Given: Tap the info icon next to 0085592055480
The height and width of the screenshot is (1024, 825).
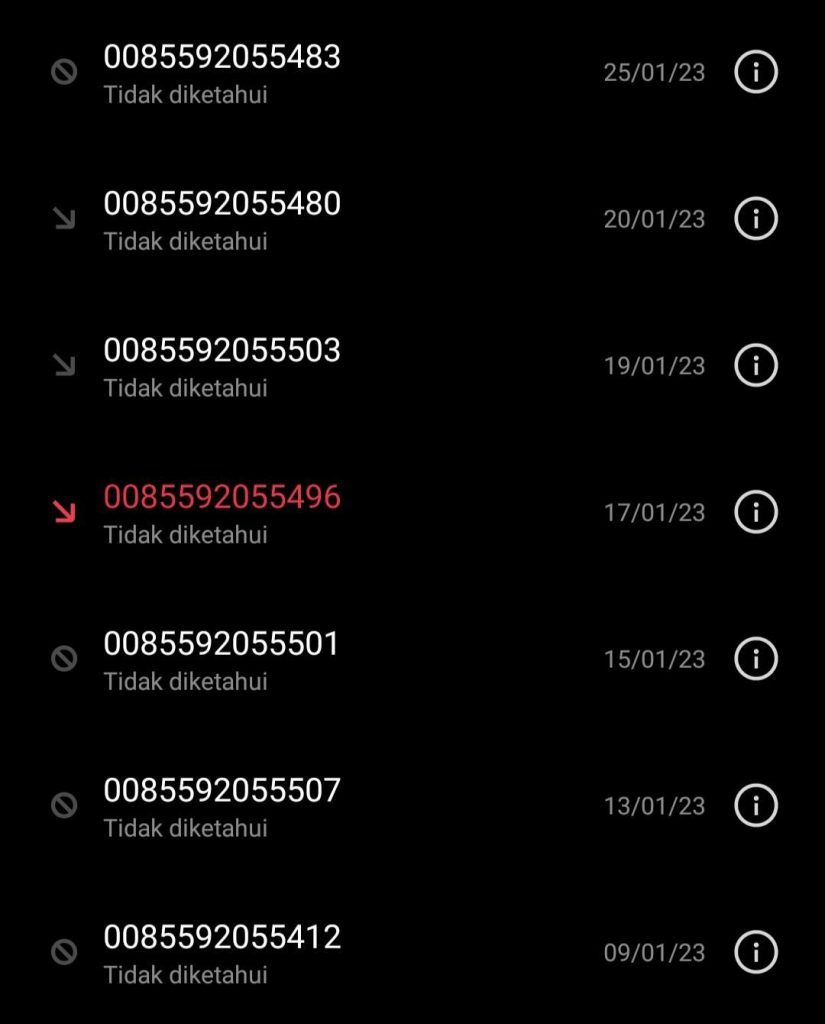Looking at the screenshot, I should click(x=755, y=218).
